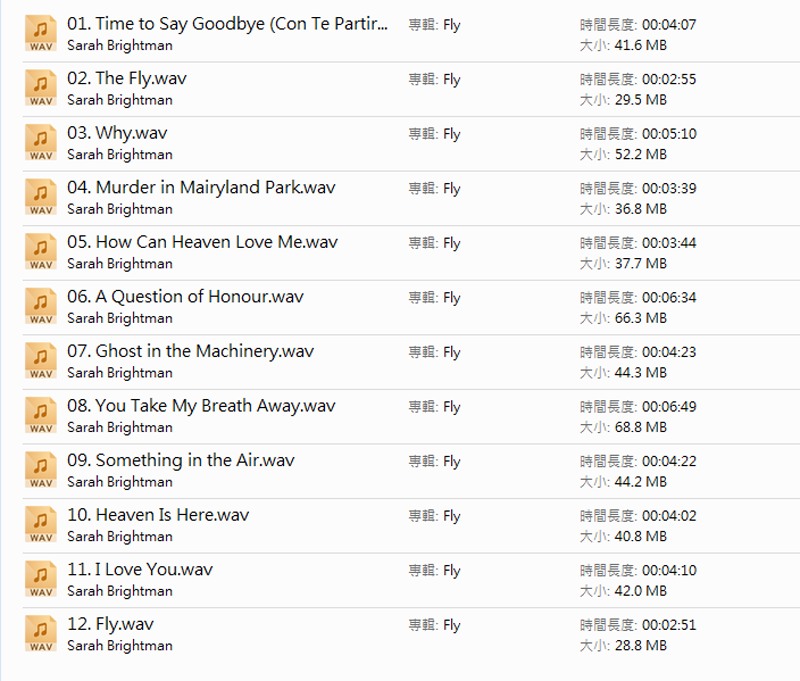The image size is (800, 681).
Task: Open 01. Time to Say Goodbye track
Action: [228, 24]
